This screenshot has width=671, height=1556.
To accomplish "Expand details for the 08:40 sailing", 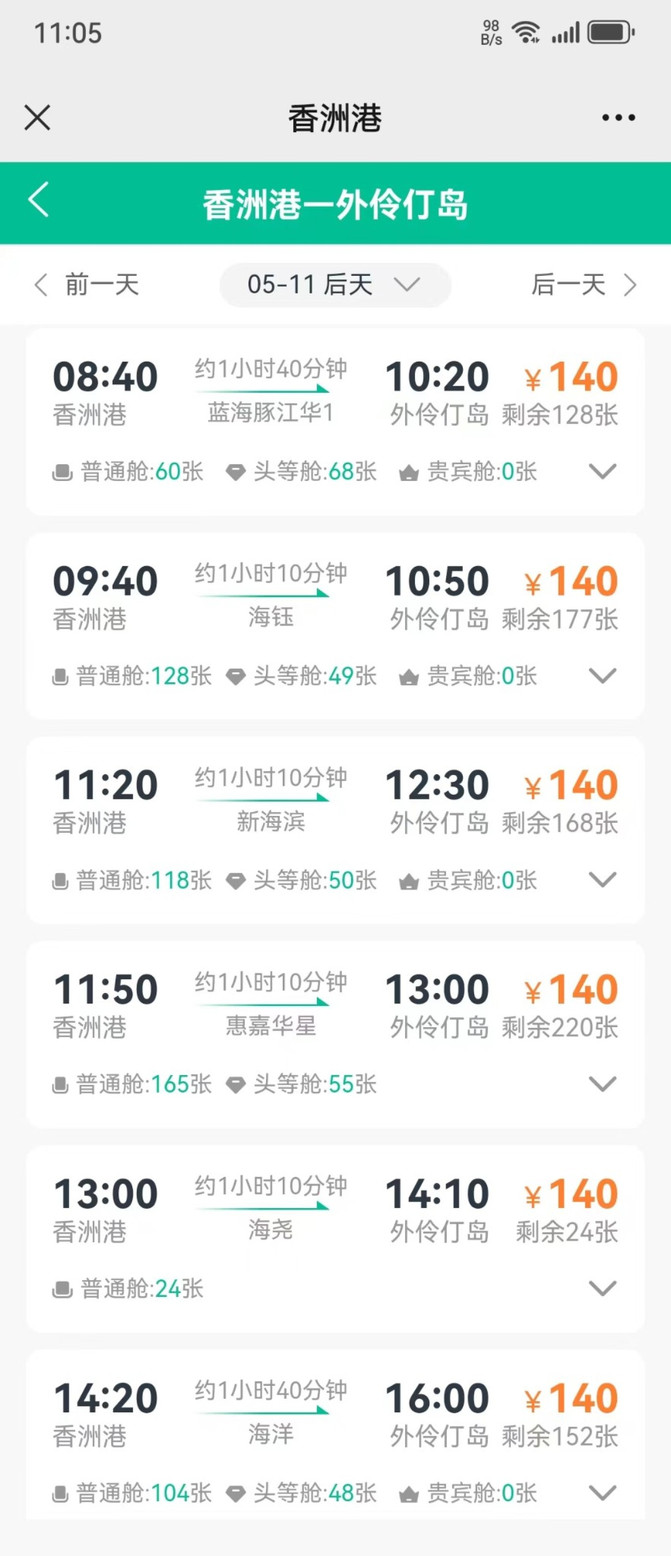I will [x=602, y=471].
